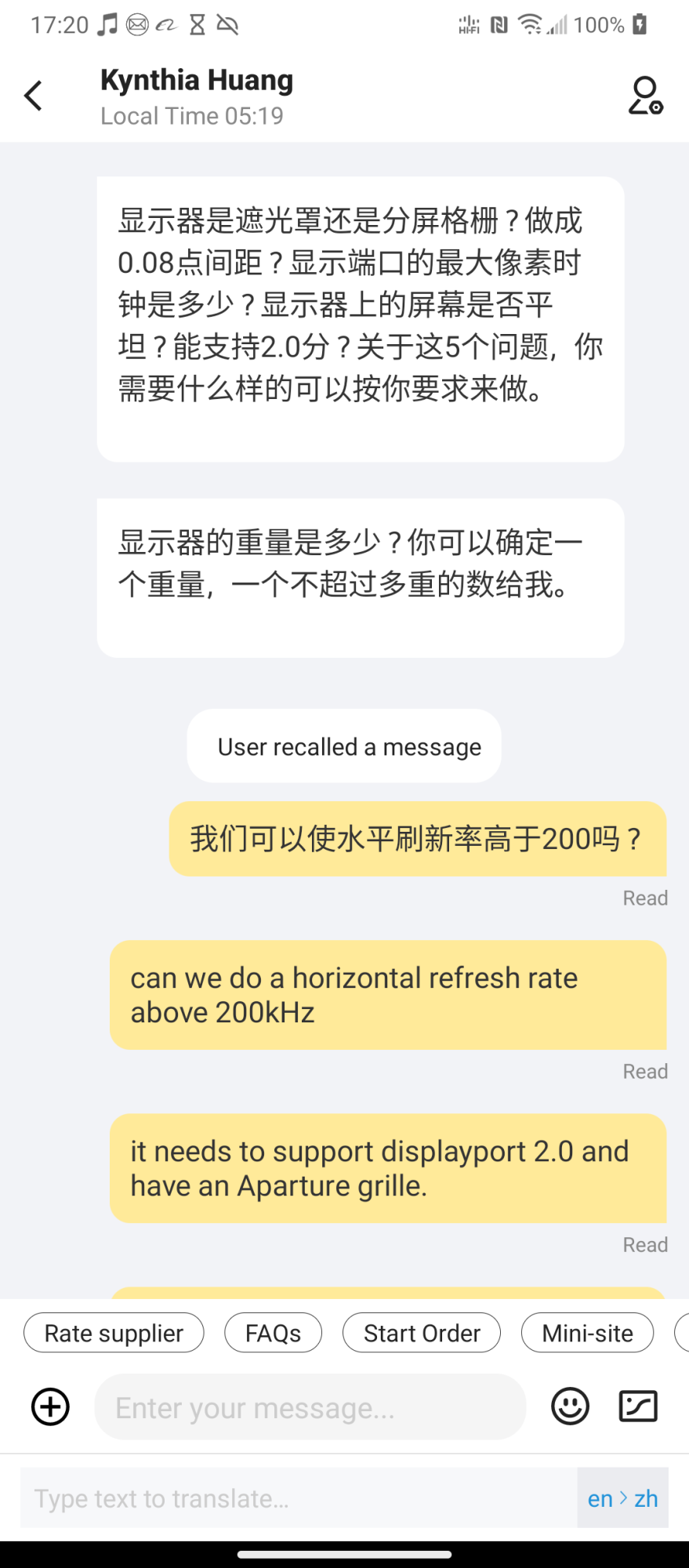Go back from Kynthia Huang chat

click(33, 96)
